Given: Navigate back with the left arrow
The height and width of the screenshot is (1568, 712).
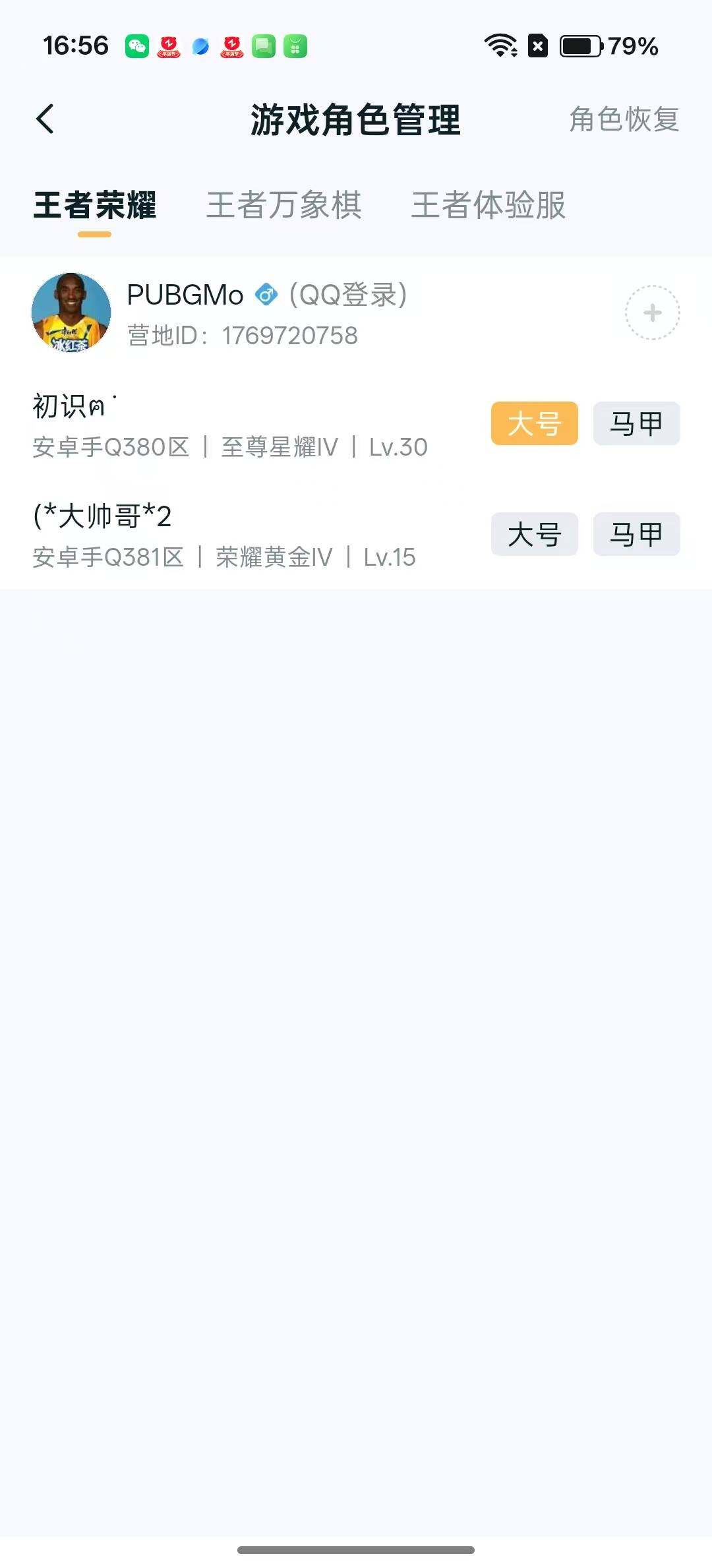Looking at the screenshot, I should click(45, 120).
